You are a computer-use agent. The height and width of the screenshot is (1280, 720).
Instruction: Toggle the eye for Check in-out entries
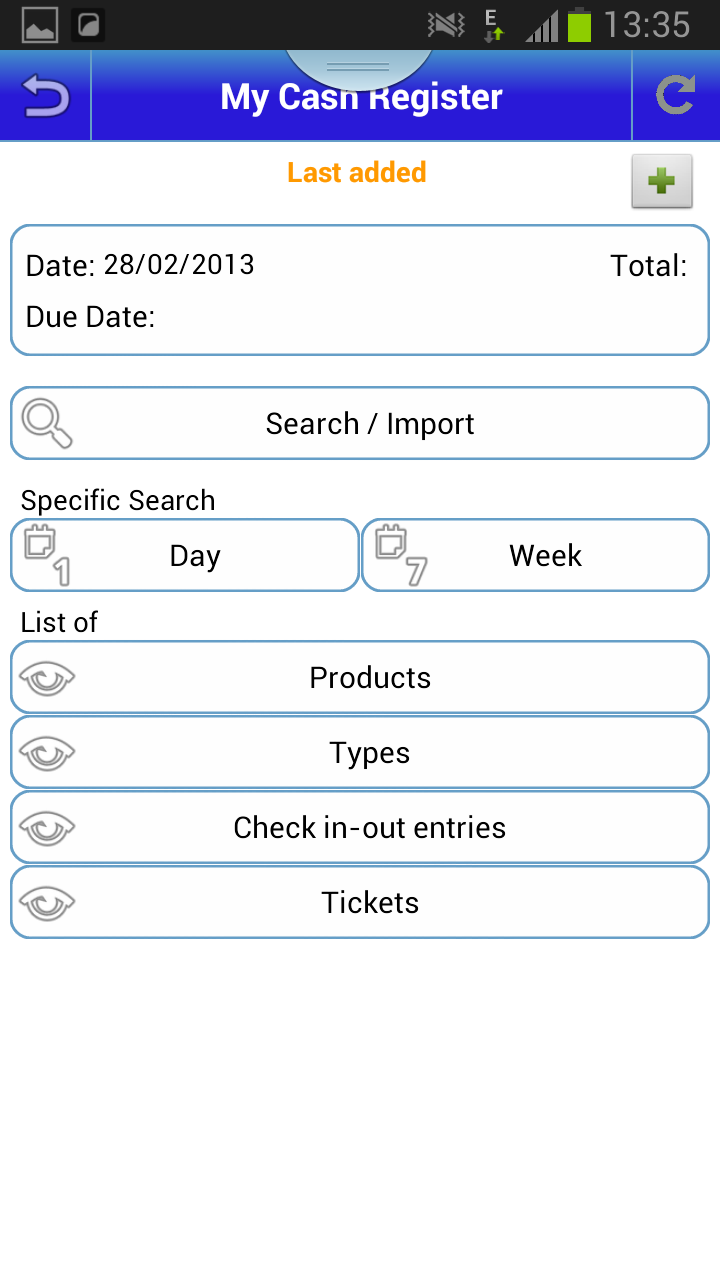(x=47, y=827)
